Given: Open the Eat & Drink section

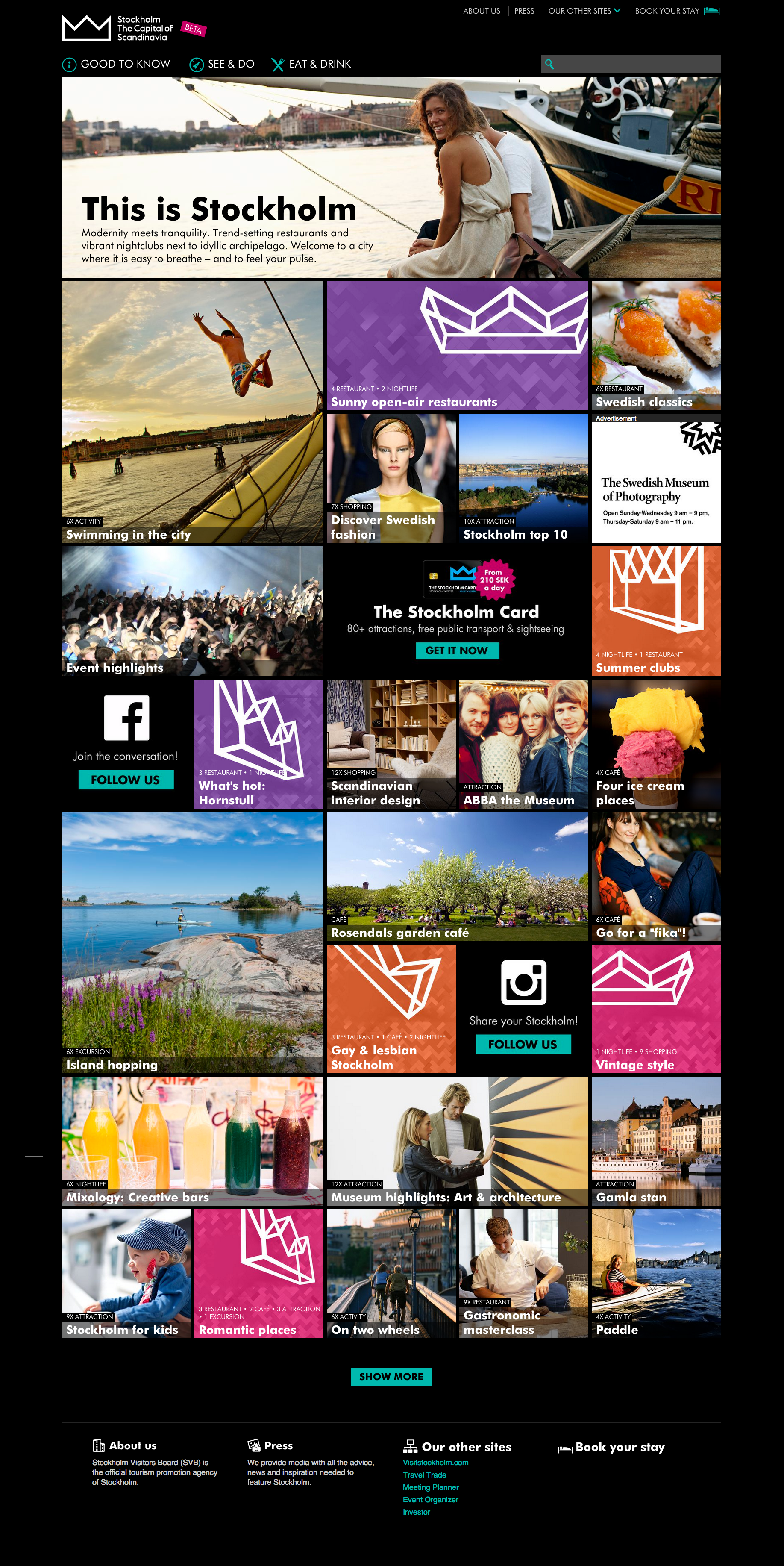Looking at the screenshot, I should 311,64.
